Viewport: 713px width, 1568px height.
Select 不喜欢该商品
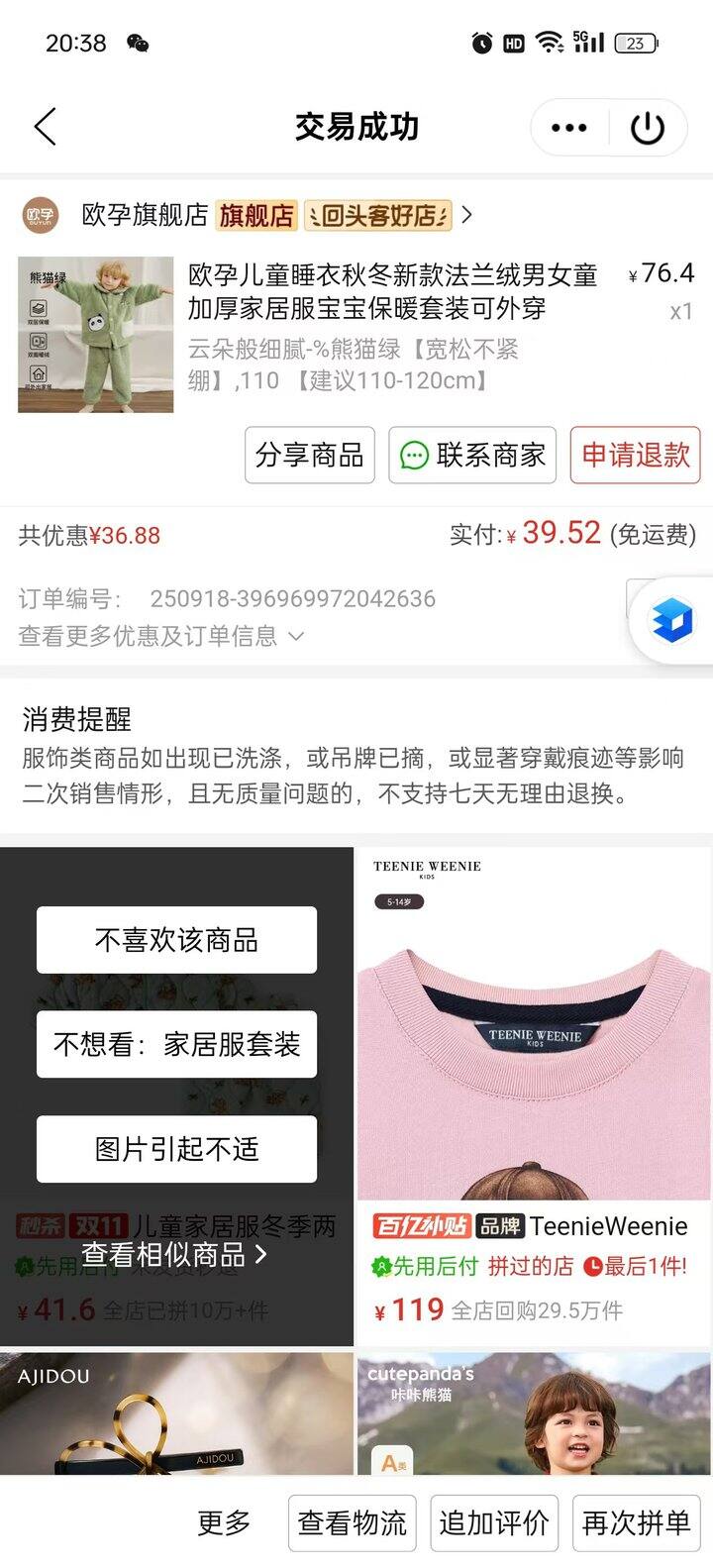click(x=176, y=940)
